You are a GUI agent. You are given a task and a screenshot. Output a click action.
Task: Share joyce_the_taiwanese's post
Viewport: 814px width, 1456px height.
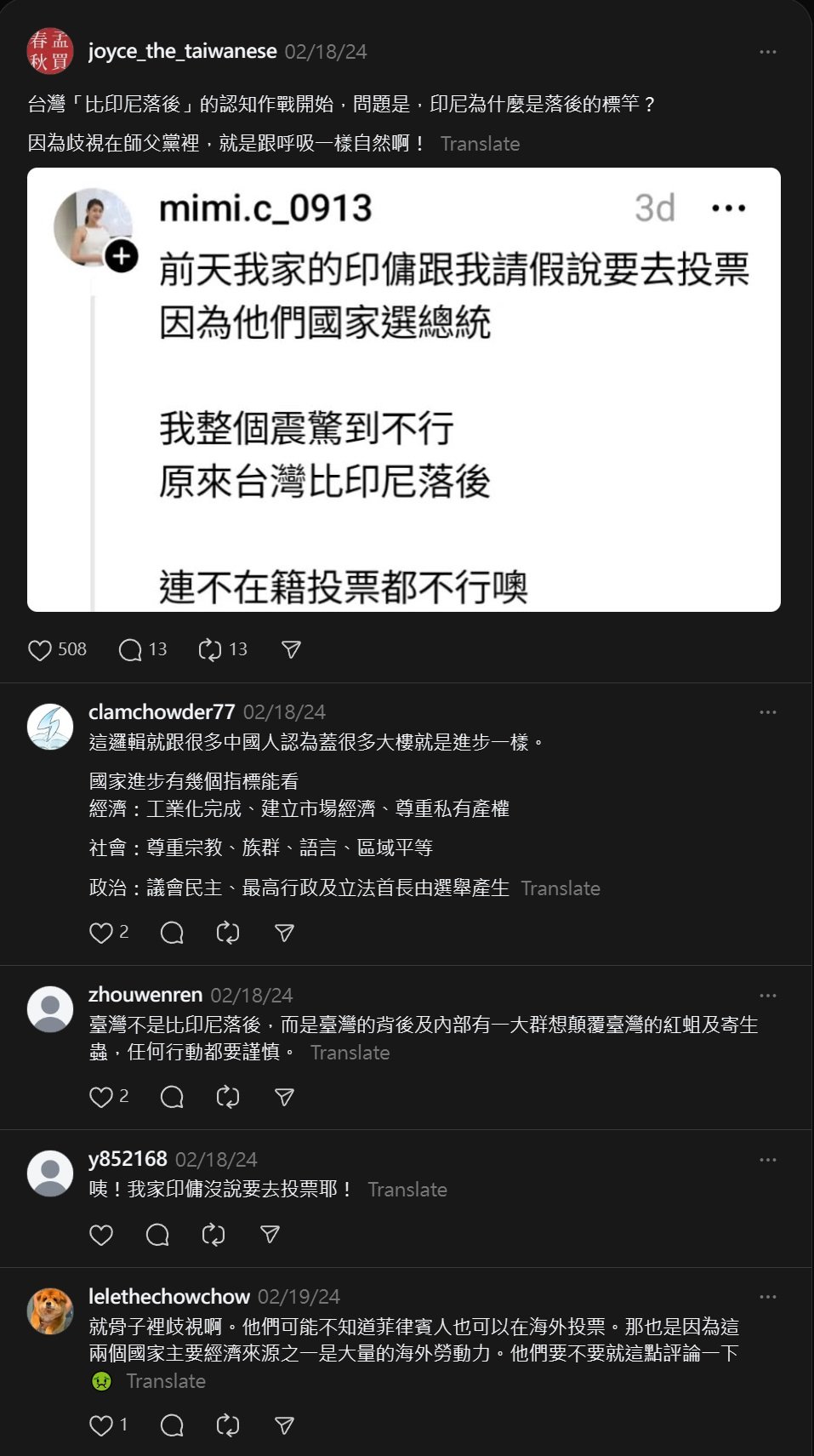(x=291, y=650)
